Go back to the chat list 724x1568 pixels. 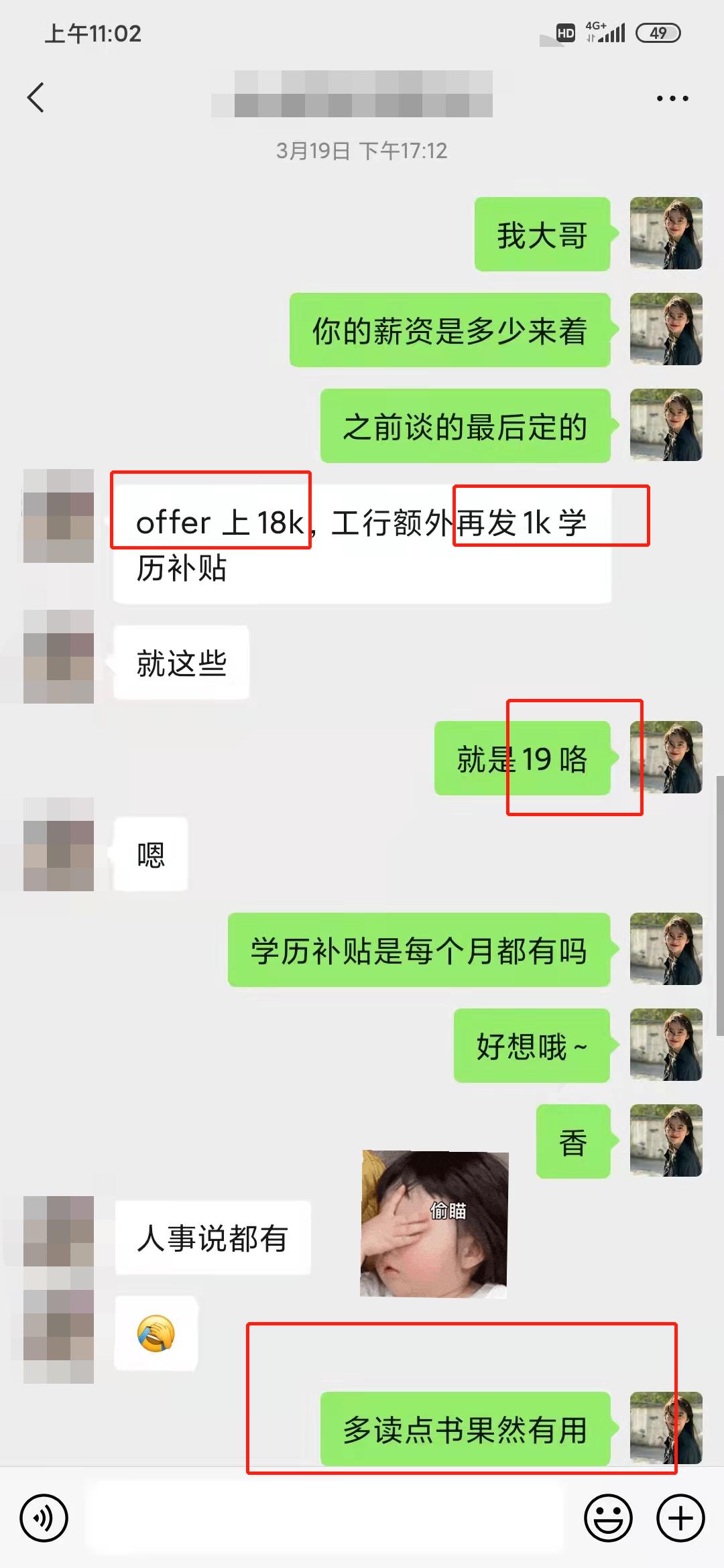click(x=36, y=98)
